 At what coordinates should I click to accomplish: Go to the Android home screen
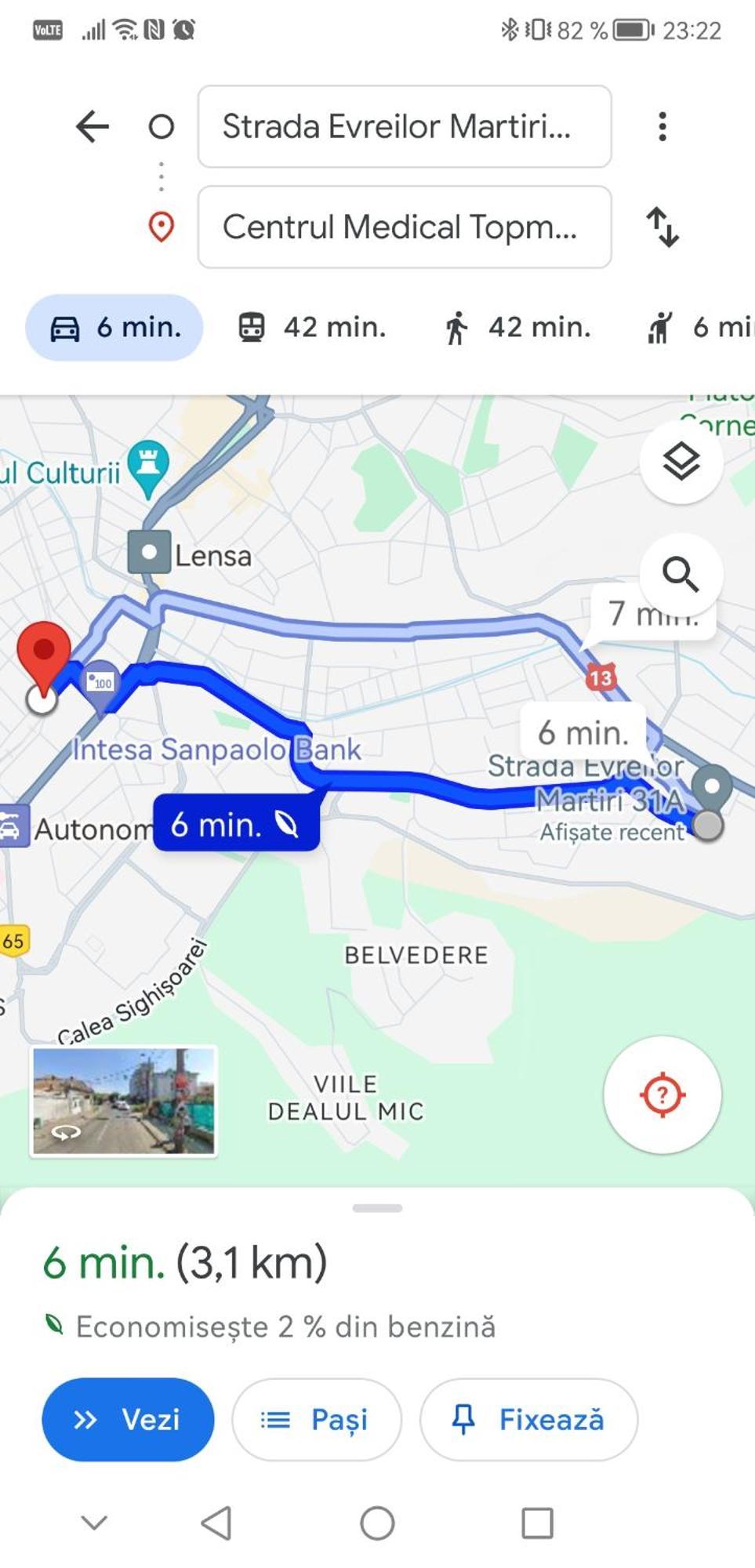tap(377, 1523)
